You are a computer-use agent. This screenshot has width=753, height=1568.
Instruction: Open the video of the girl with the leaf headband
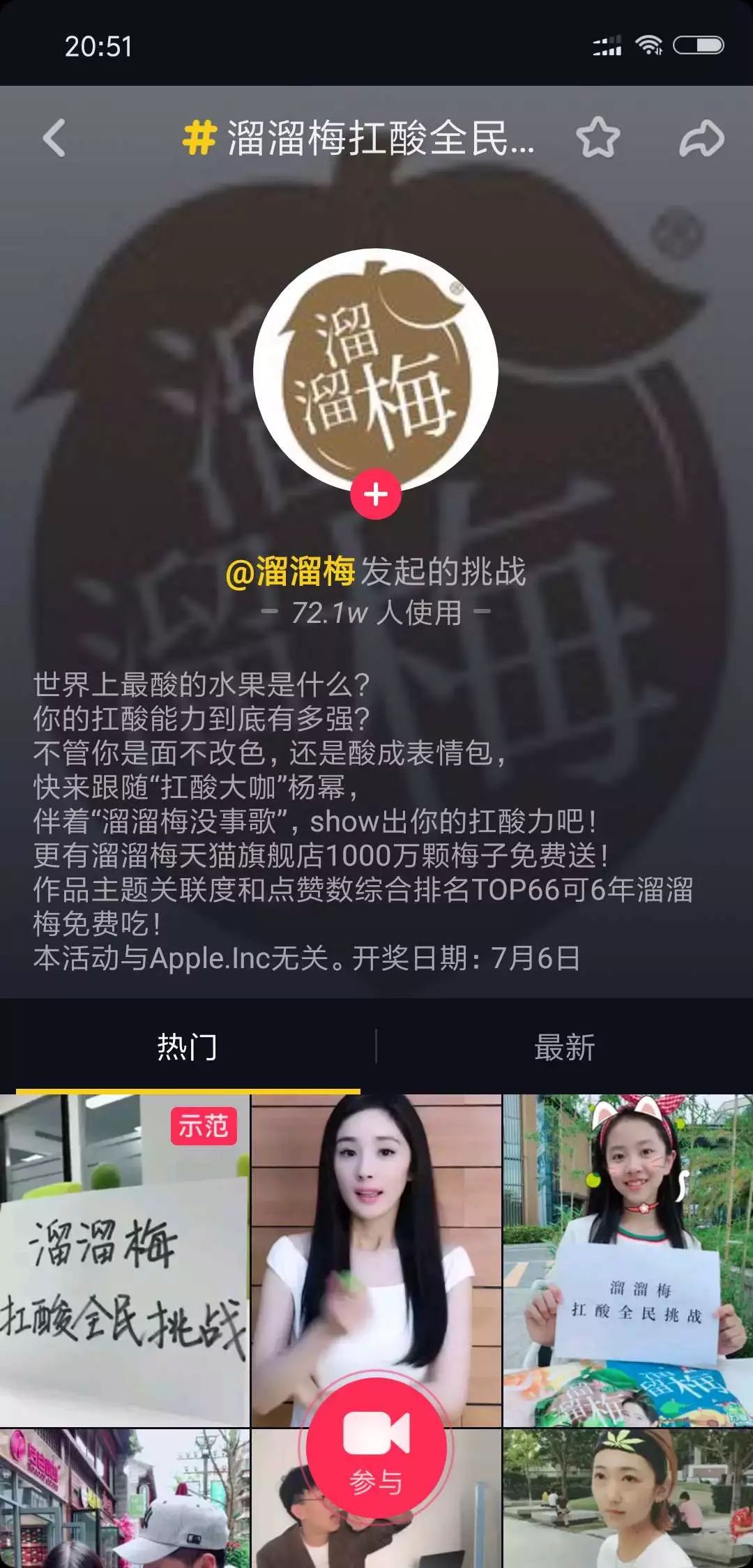pyautogui.click(x=627, y=1500)
